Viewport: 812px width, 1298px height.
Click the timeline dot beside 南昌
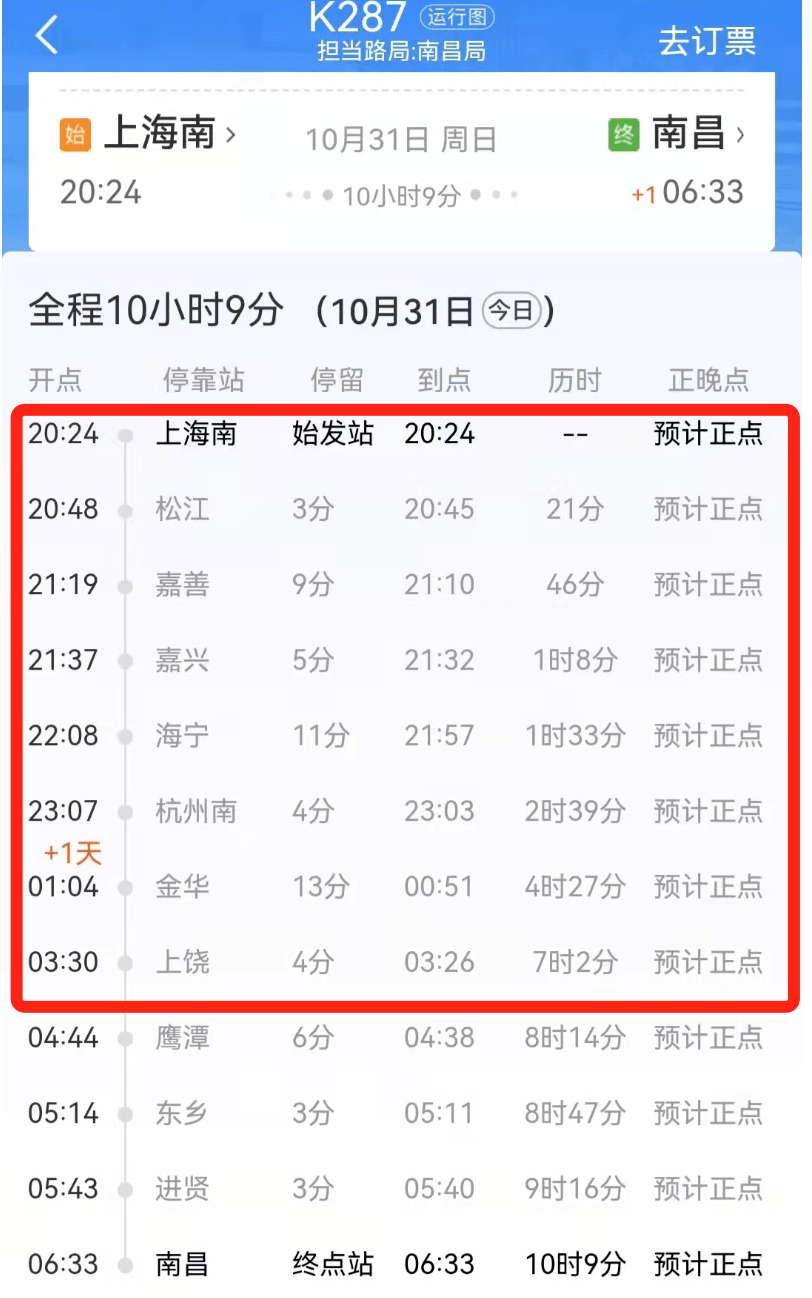(125, 1264)
